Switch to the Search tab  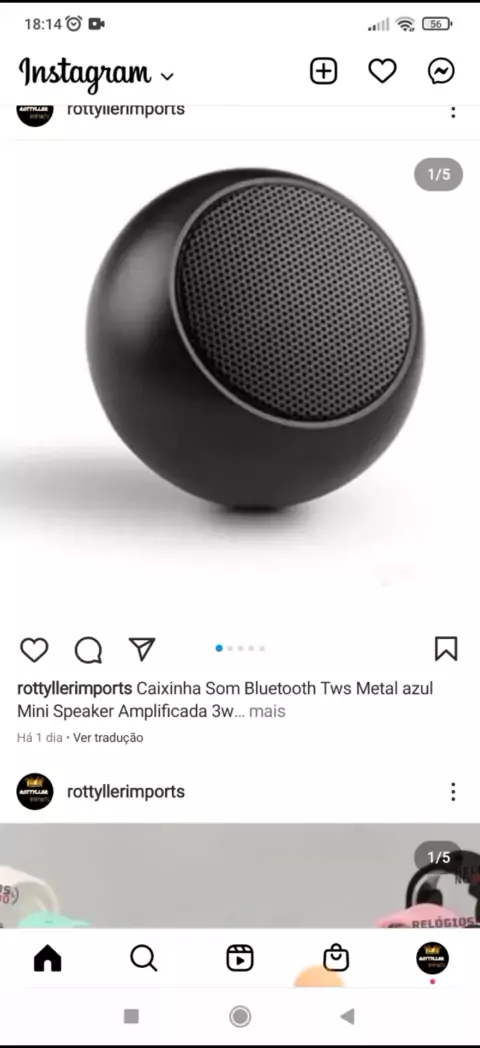(144, 958)
